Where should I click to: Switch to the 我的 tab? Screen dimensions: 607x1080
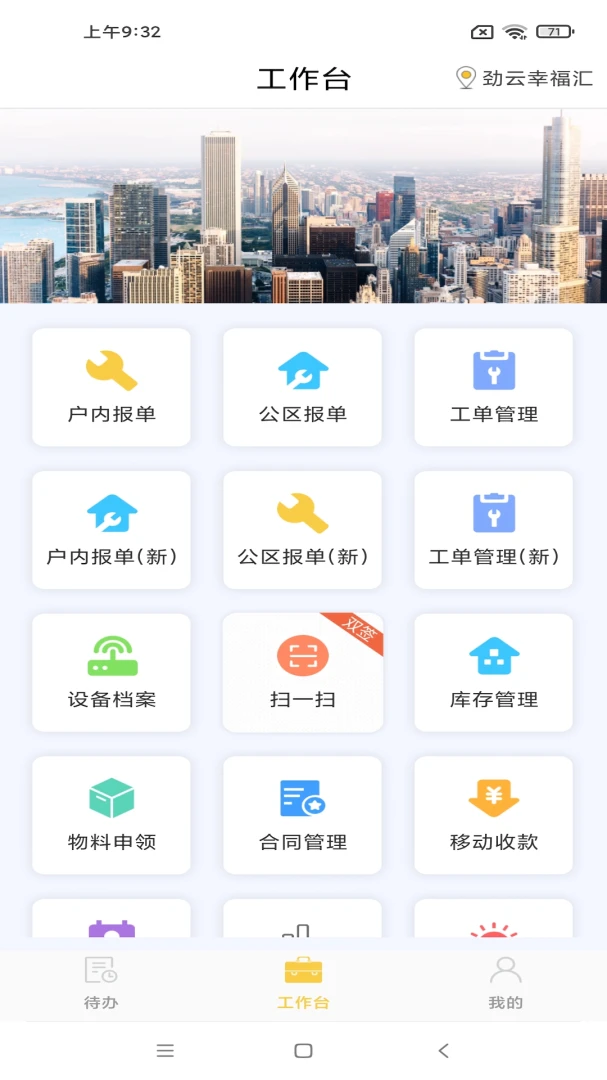(x=505, y=983)
